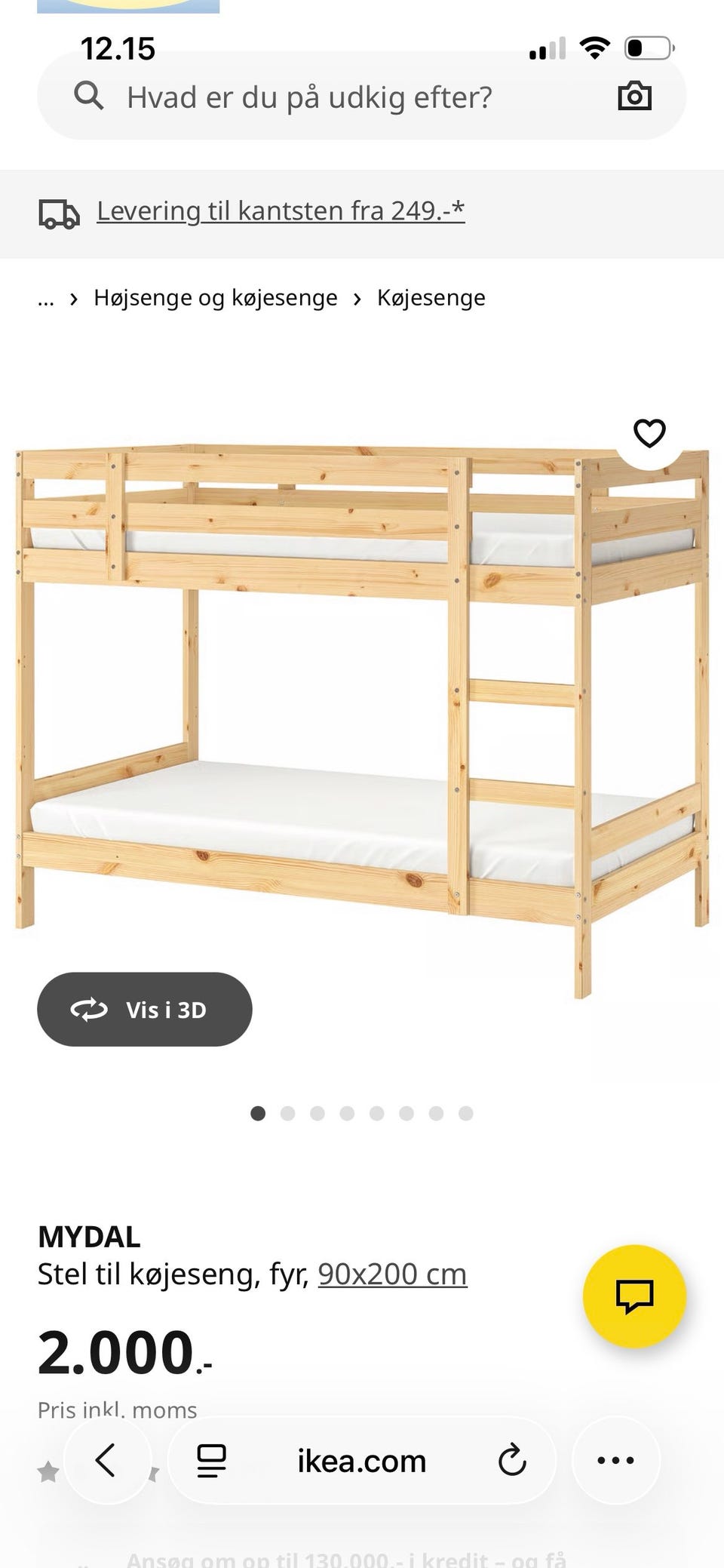Open 'Levering til kantsten fra 249.-*' link

(281, 211)
